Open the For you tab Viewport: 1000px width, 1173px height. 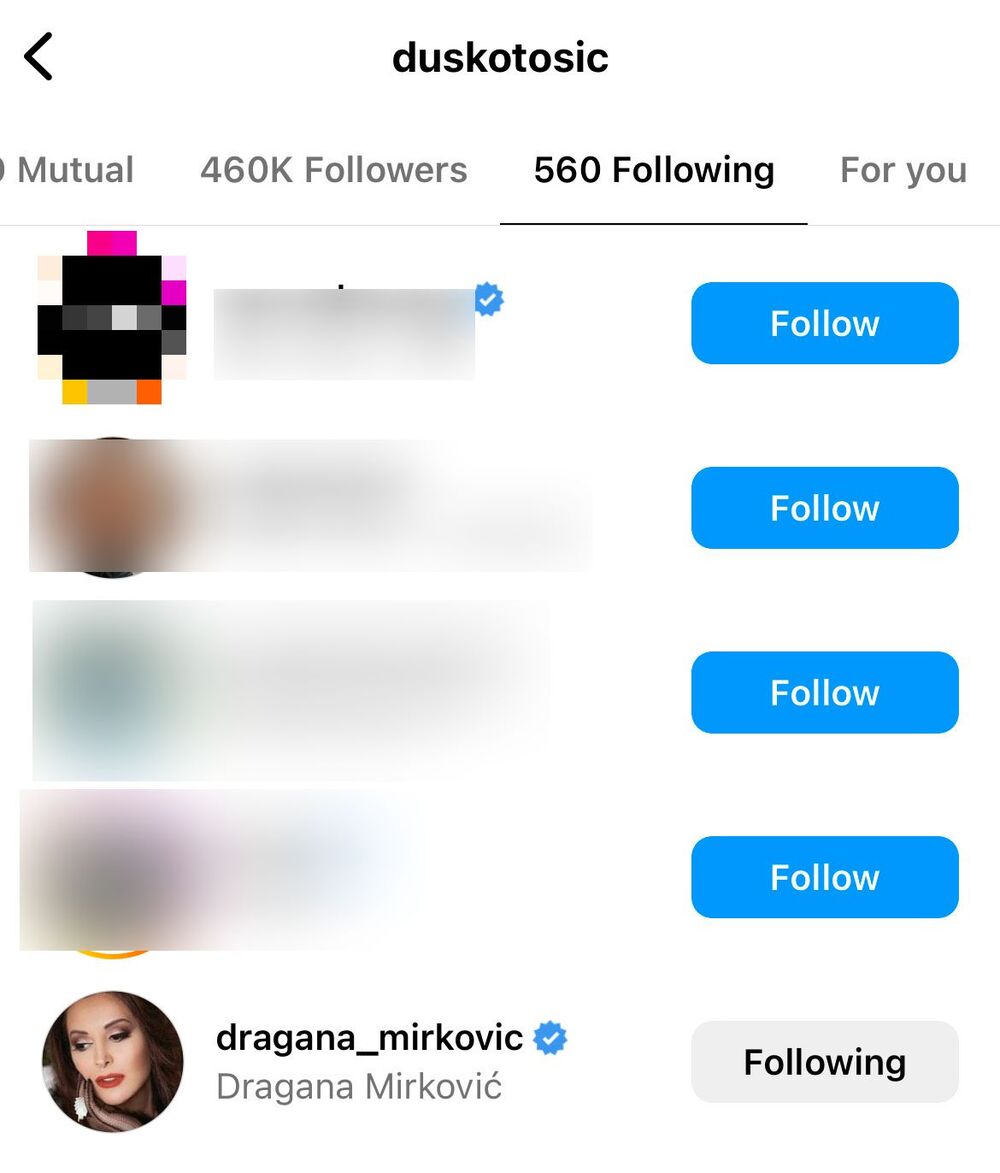coord(903,170)
